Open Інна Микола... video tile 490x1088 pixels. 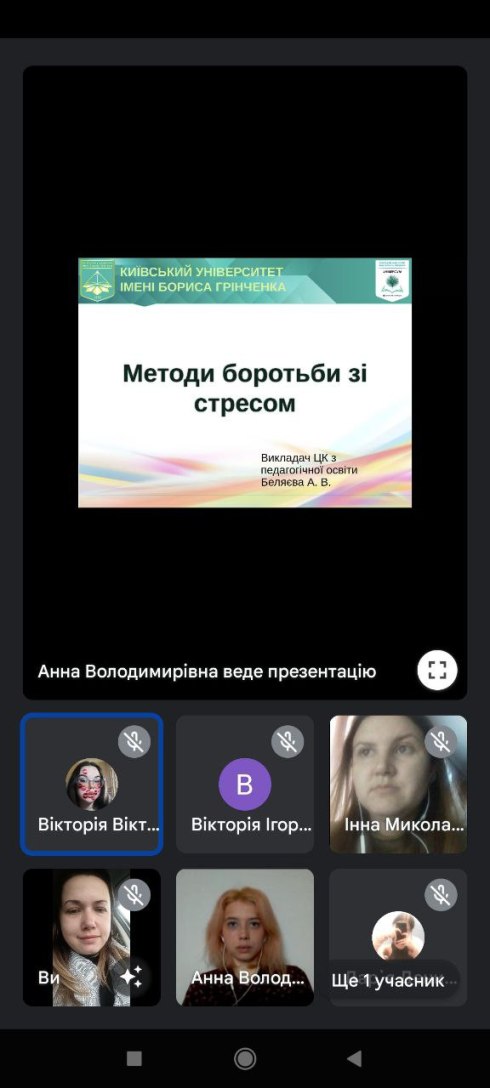tap(398, 784)
